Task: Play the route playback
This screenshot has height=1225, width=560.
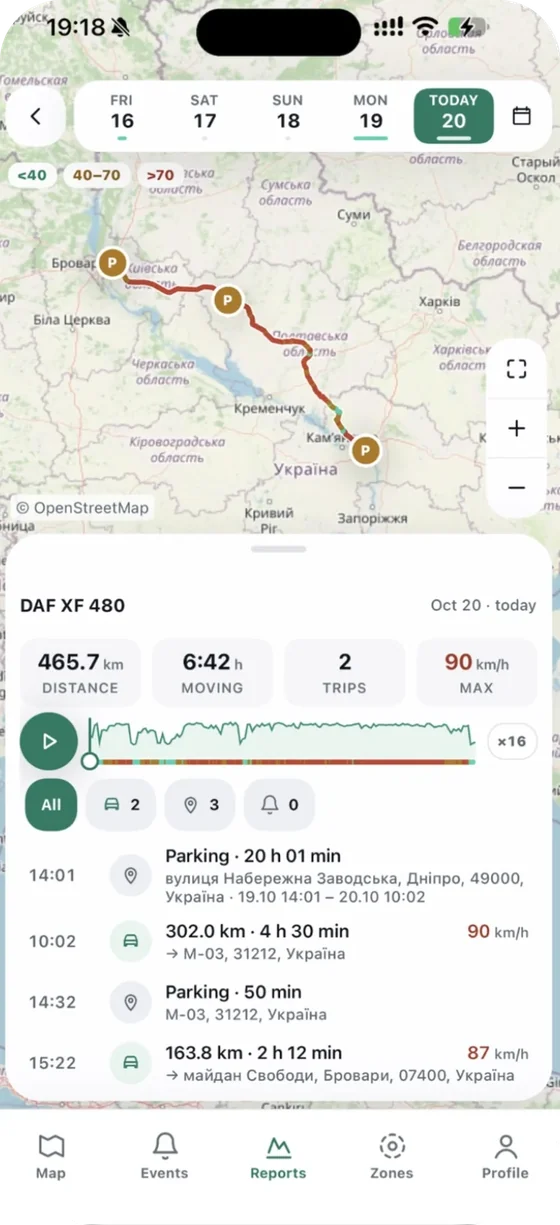Action: [49, 742]
